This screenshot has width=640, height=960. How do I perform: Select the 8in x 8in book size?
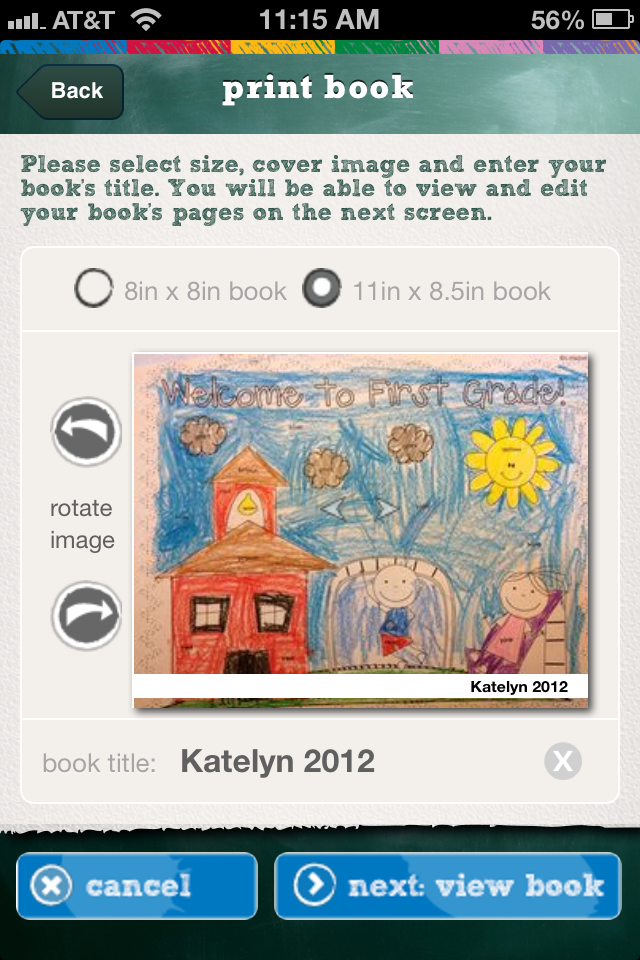(94, 290)
